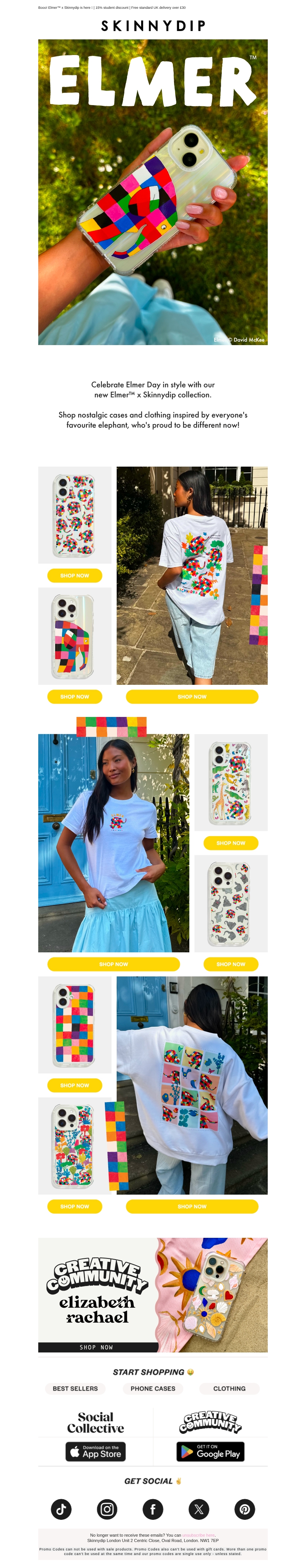Tap SHOP NOW under the grey elephants phone case

(230, 964)
